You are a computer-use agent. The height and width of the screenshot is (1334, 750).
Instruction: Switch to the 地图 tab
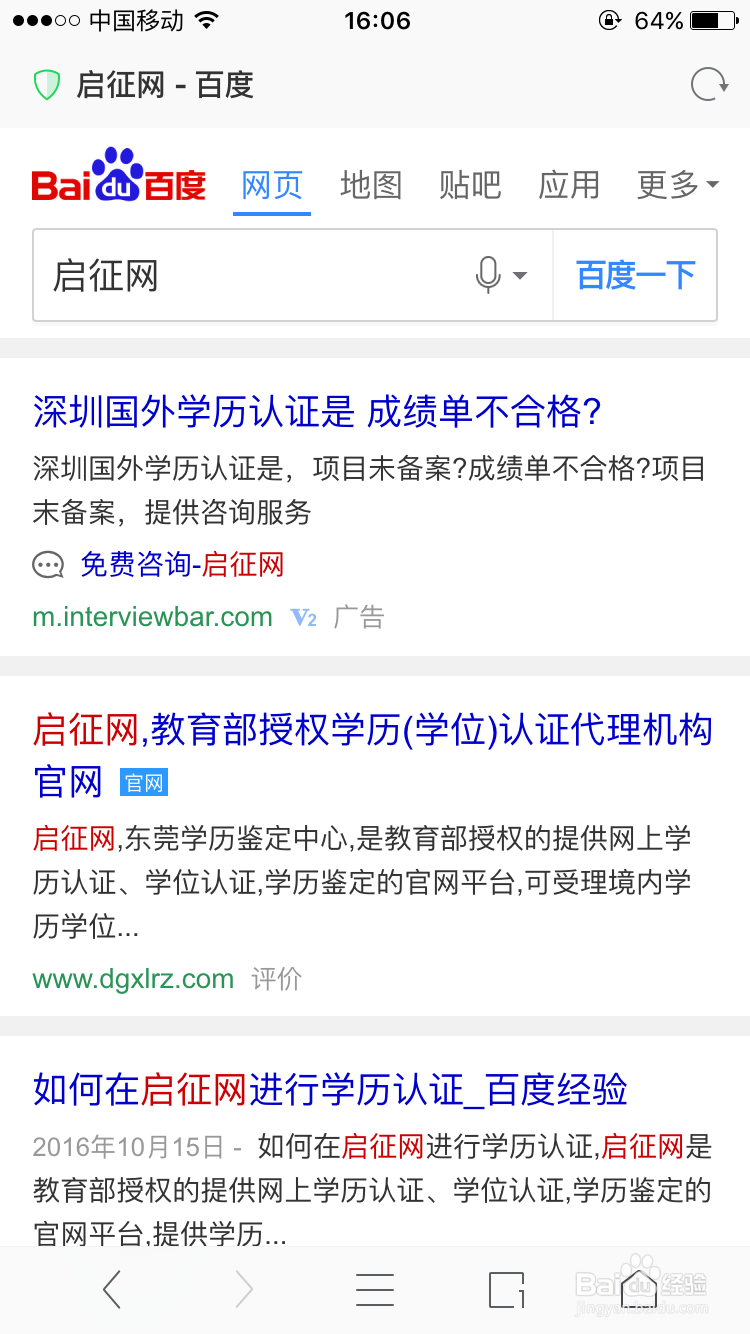point(371,185)
